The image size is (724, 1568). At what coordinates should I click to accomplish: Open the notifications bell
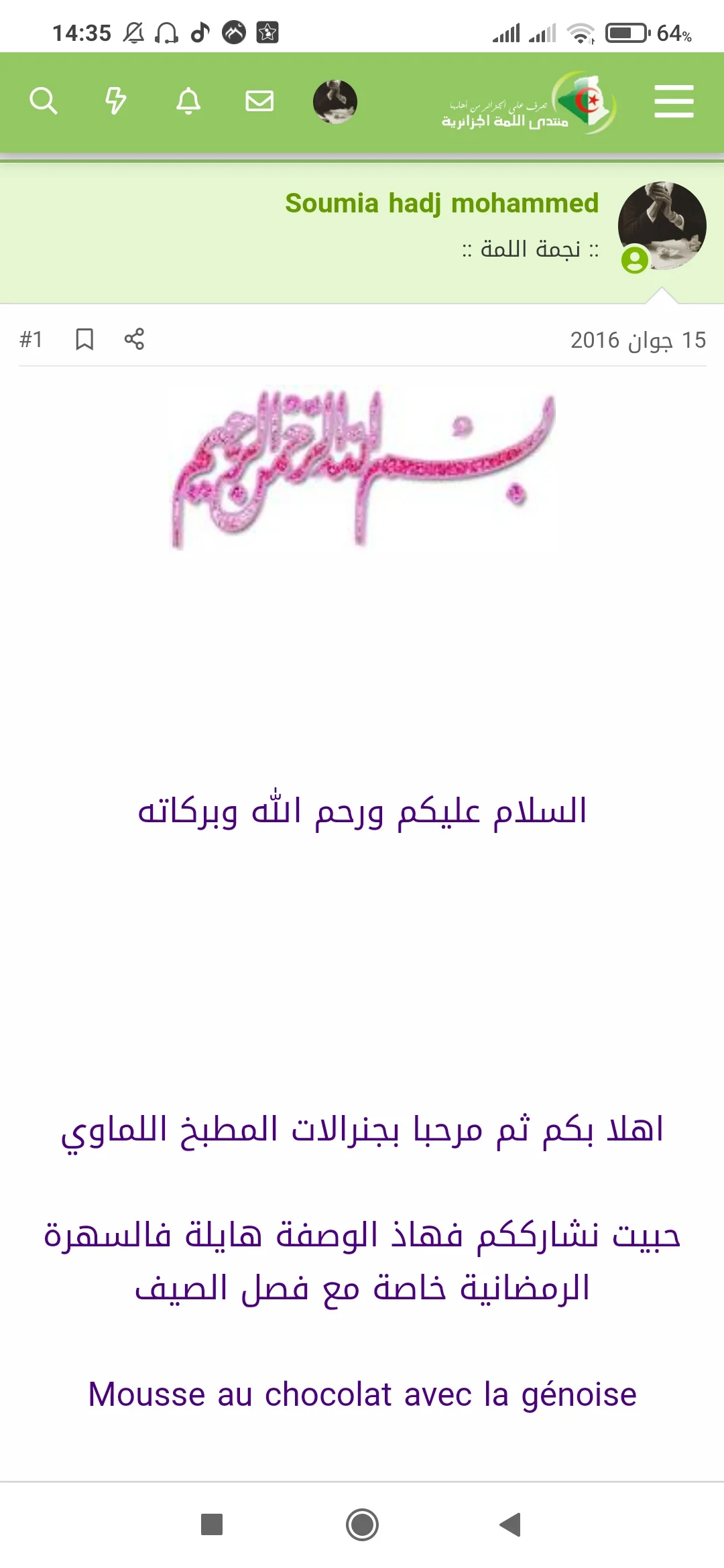coord(188,101)
